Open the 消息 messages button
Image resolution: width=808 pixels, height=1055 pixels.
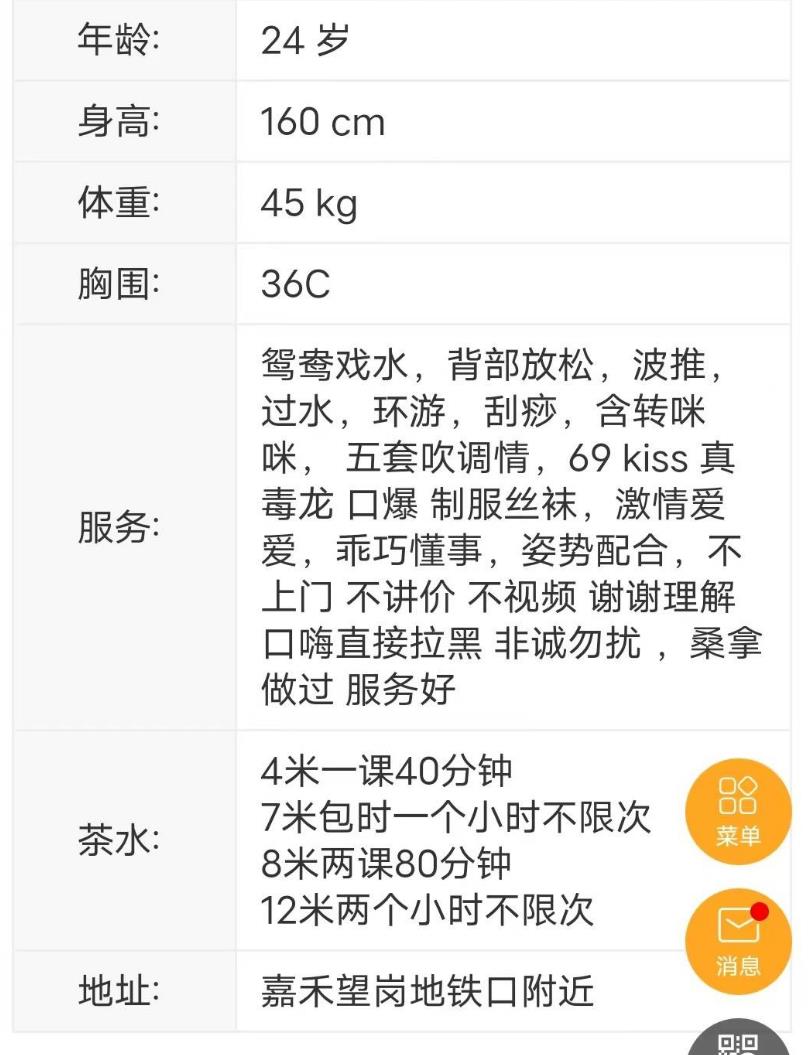tap(738, 941)
